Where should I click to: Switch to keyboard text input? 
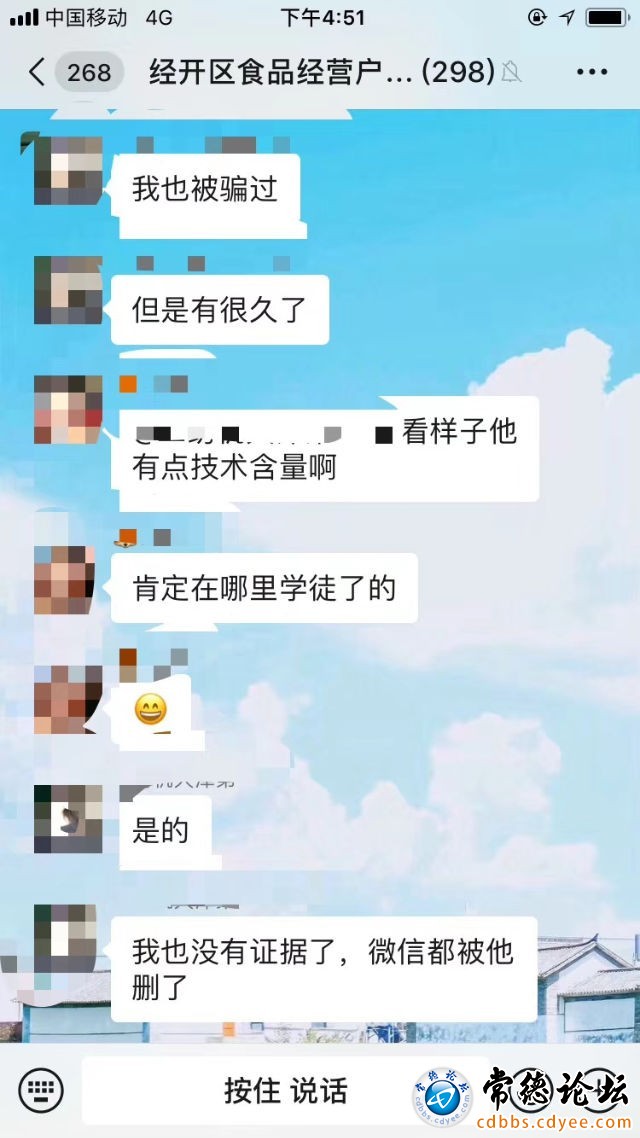(40, 1088)
